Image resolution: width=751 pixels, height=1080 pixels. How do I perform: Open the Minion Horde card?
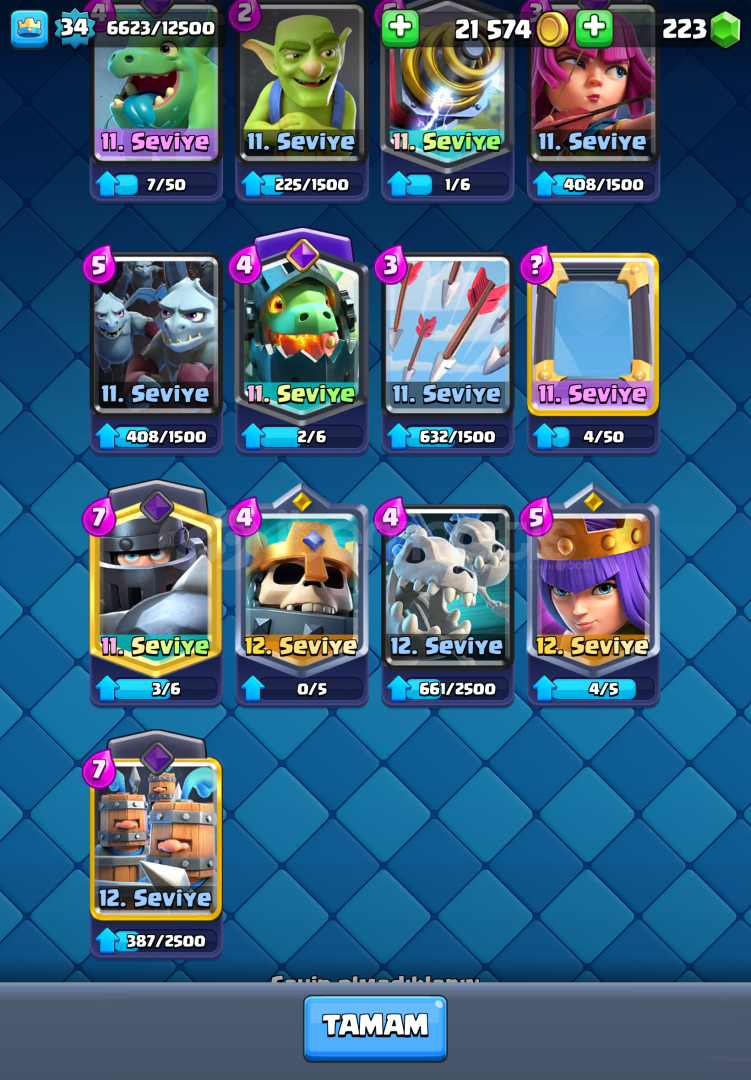coord(156,335)
